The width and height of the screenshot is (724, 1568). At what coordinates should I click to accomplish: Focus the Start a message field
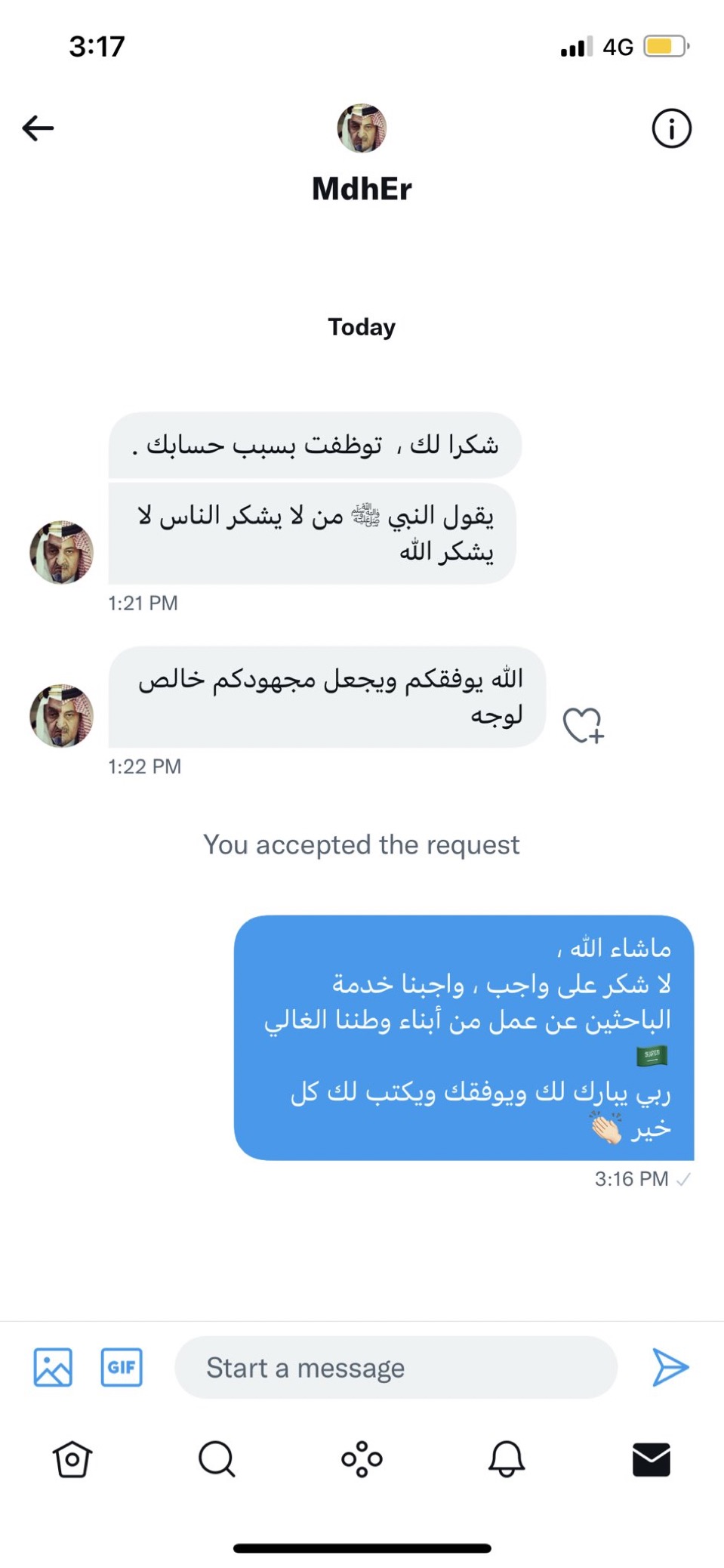pos(396,1367)
